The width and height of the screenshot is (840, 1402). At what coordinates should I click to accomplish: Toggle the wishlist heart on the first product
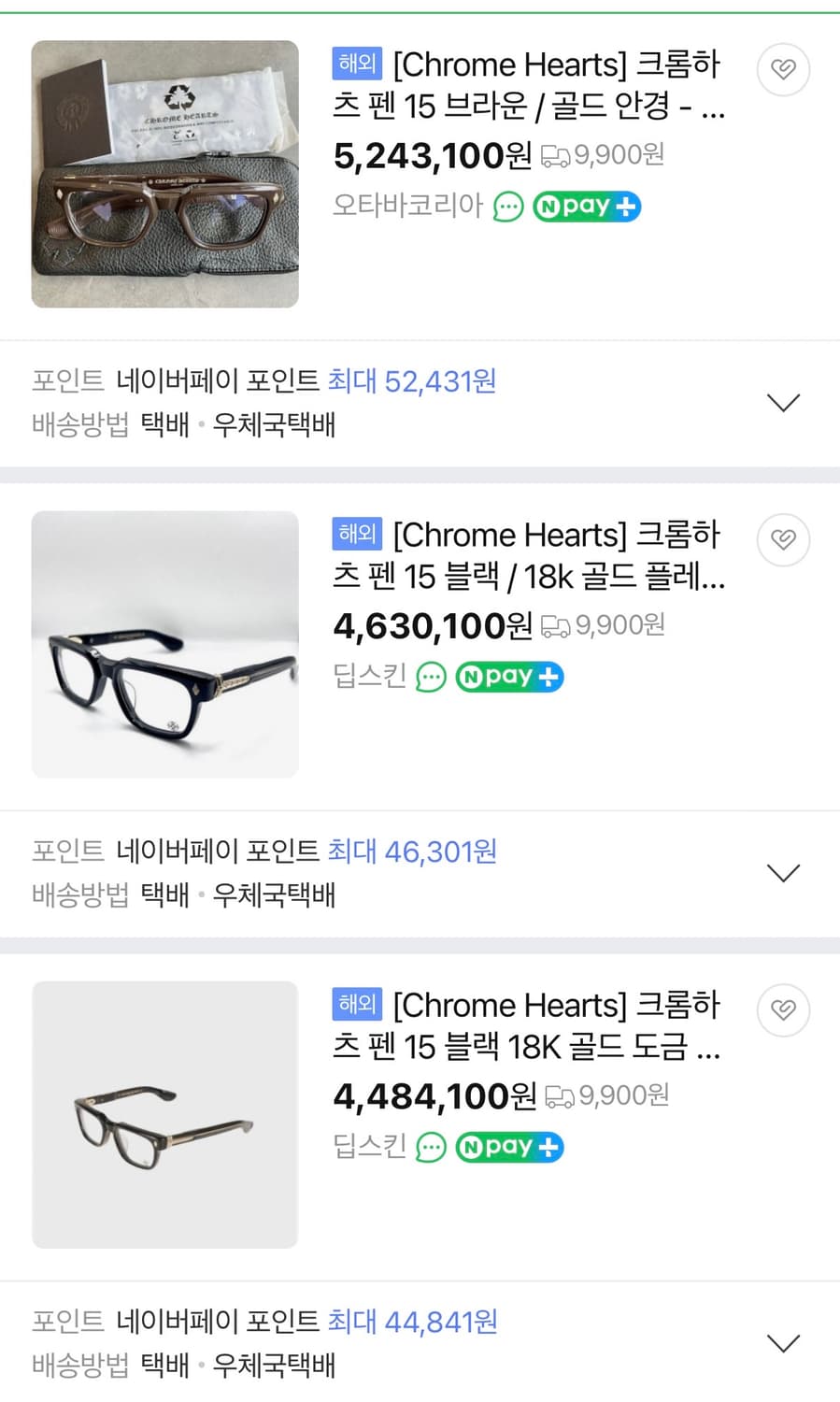783,69
